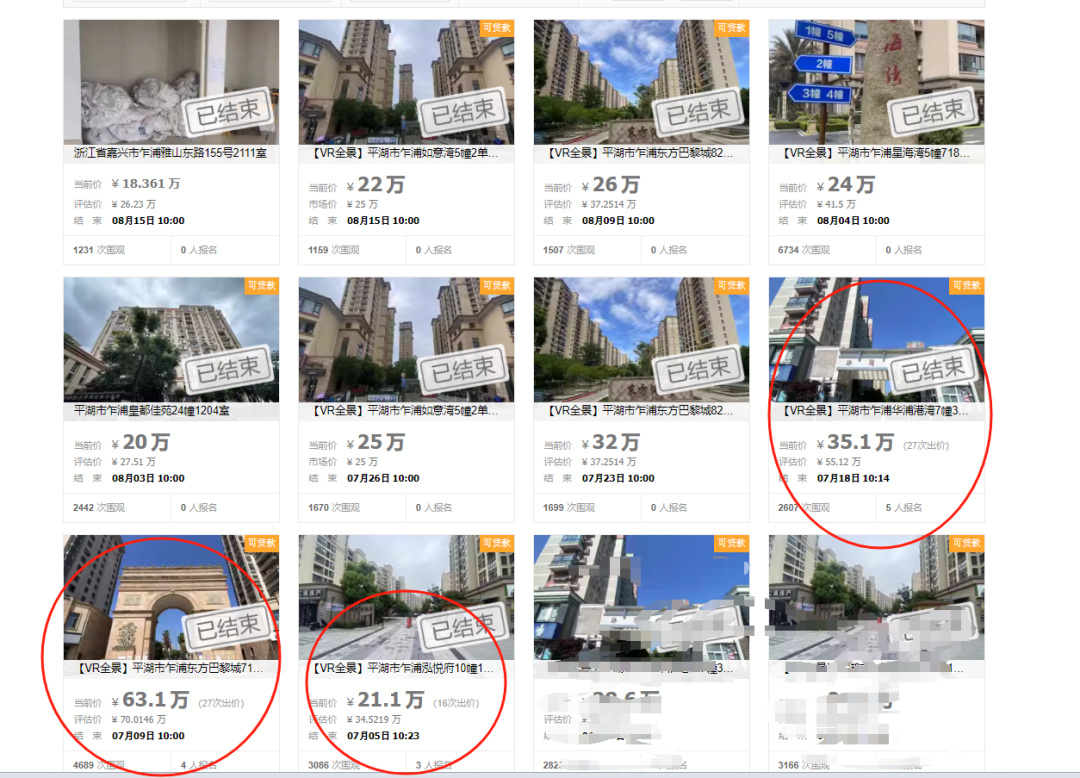Open the 泓悦府10幢 listing at 21.1万
The width and height of the screenshot is (1080, 778).
(405, 668)
